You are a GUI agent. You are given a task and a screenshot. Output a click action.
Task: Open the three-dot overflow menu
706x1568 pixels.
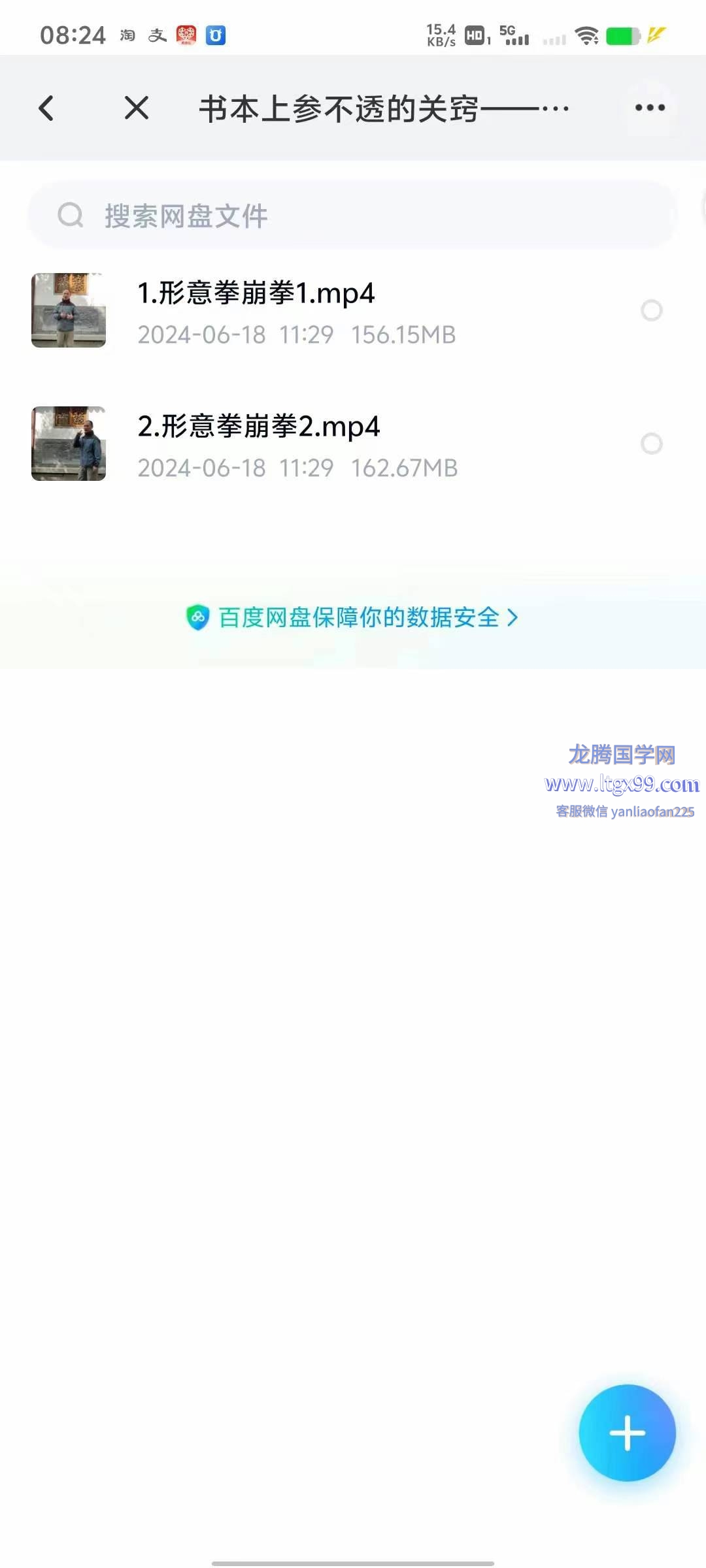click(650, 108)
